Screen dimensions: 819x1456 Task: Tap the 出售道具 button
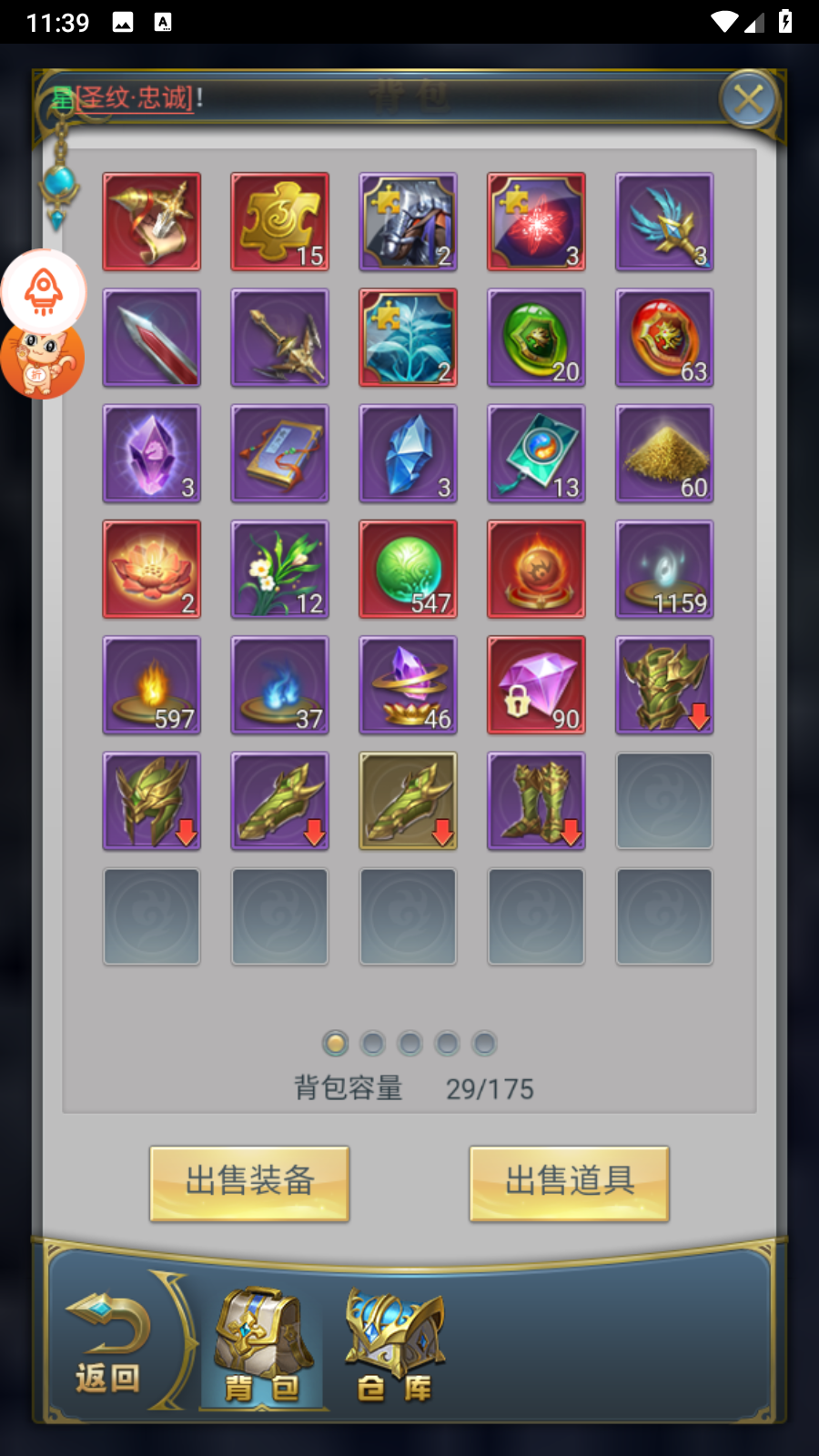tap(570, 1182)
